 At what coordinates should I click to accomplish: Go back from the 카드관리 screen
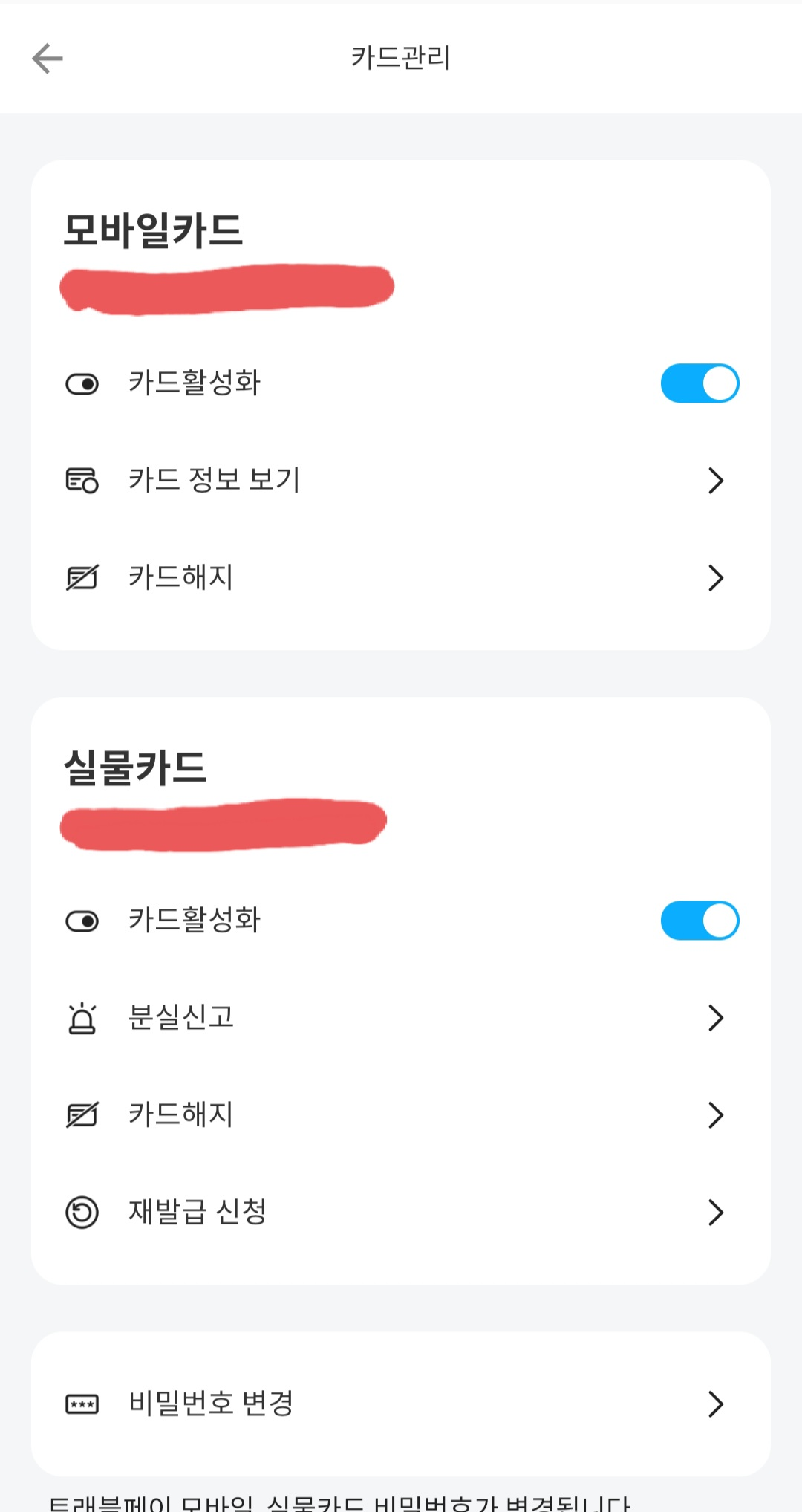coord(48,59)
